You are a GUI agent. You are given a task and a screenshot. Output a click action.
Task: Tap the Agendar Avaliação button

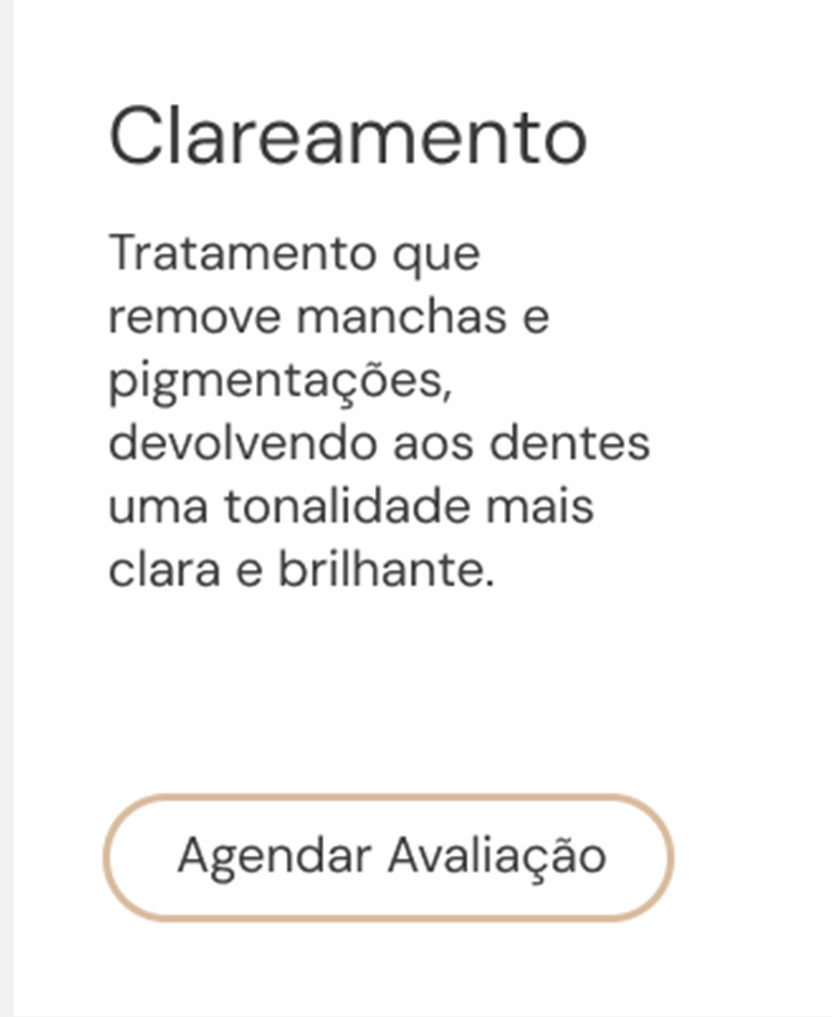coord(389,857)
